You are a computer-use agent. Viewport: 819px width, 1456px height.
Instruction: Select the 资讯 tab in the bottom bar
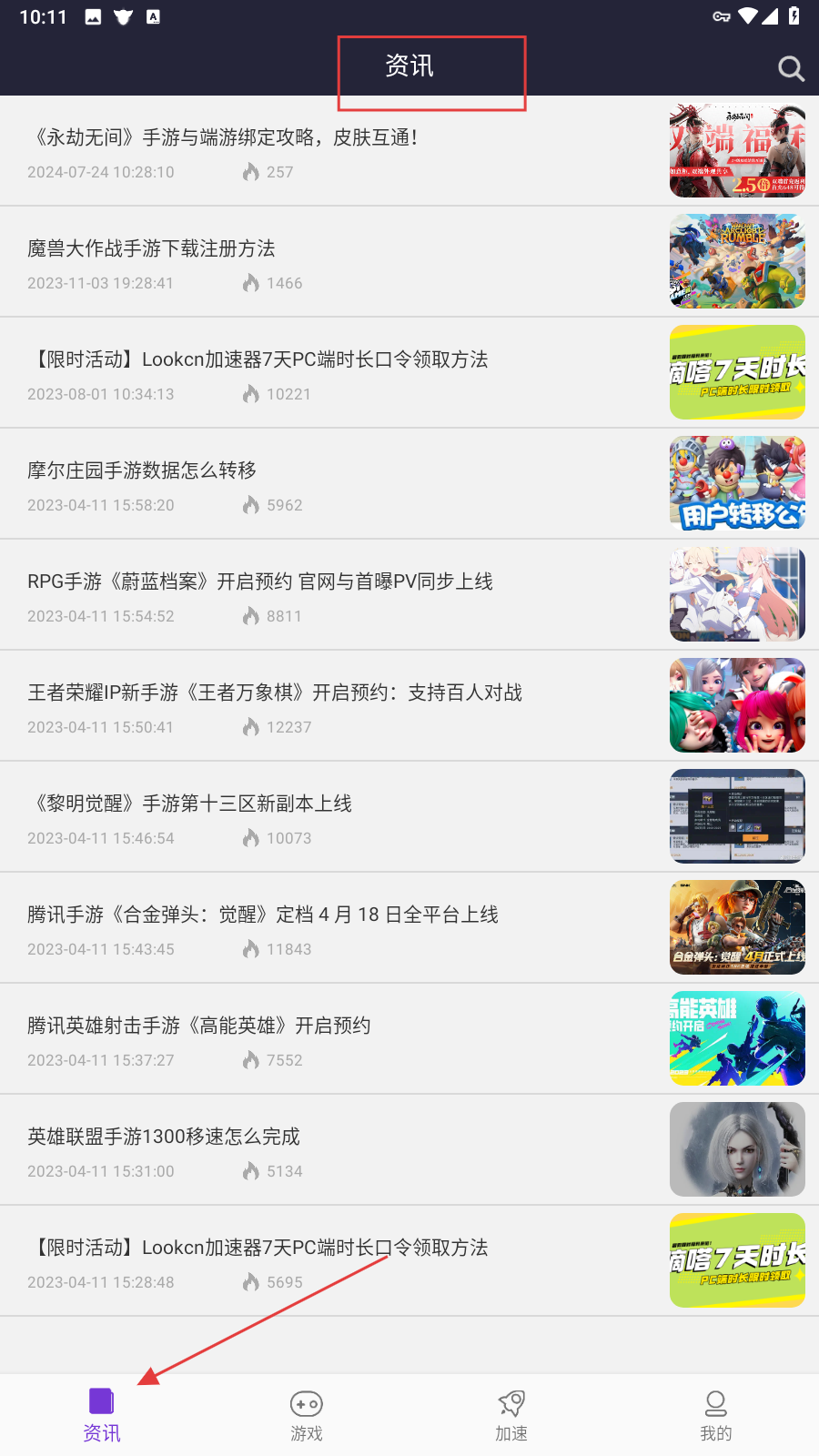[x=102, y=1415]
